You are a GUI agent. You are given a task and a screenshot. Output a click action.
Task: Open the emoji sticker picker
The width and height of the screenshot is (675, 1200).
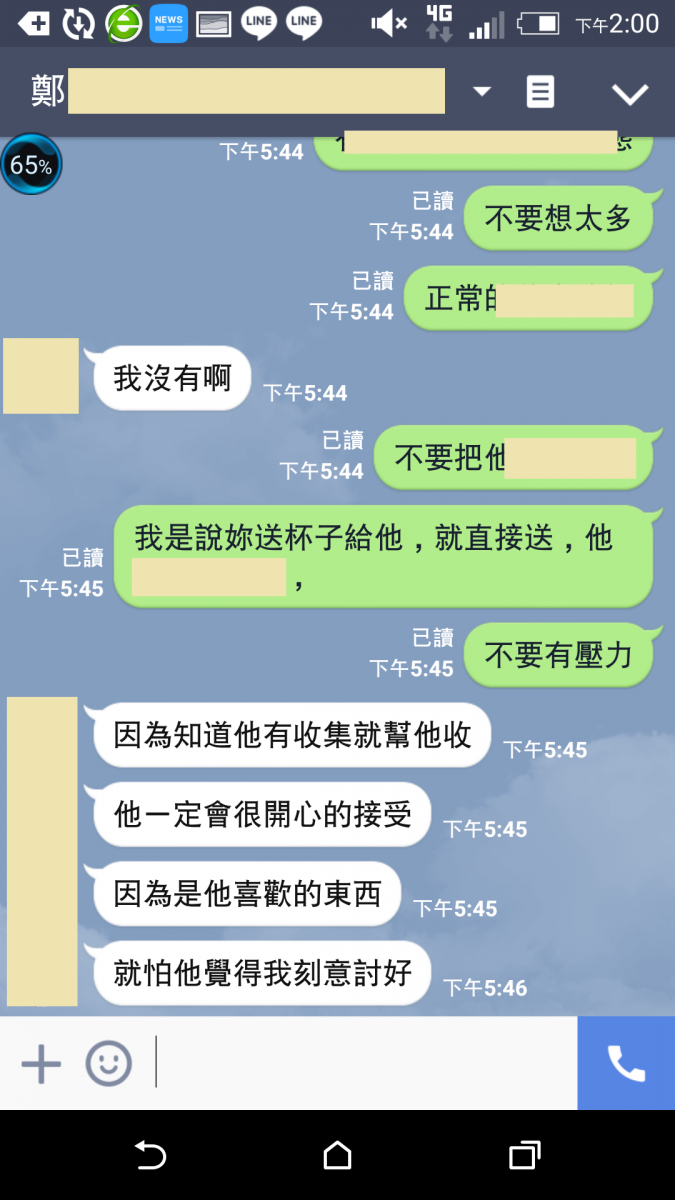(x=108, y=1063)
